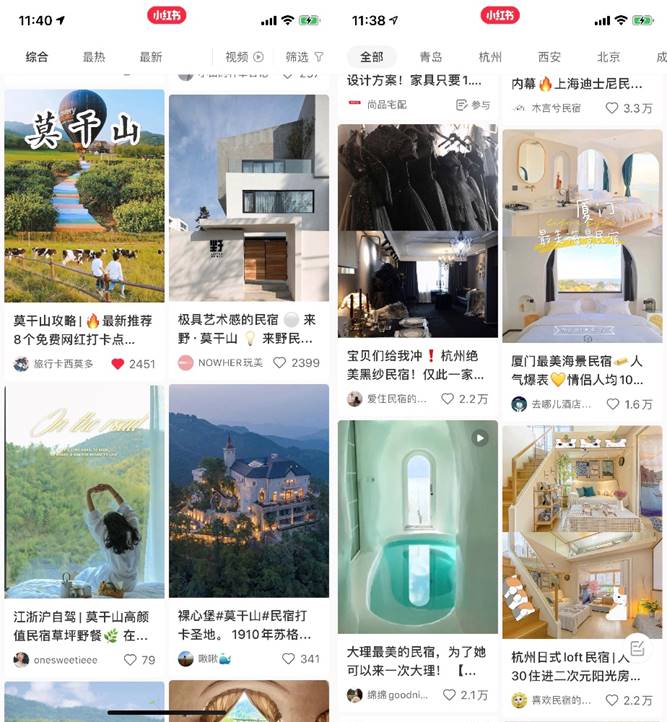Open the 杭州绝美黑纱民宿 post
The image size is (667, 722).
click(417, 230)
